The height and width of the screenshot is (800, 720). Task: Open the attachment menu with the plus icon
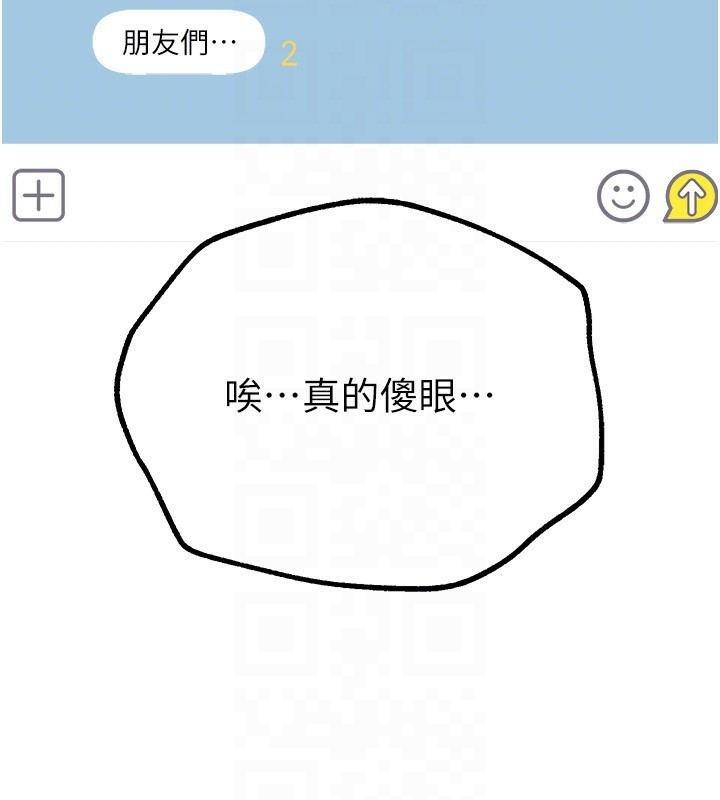pos(38,193)
